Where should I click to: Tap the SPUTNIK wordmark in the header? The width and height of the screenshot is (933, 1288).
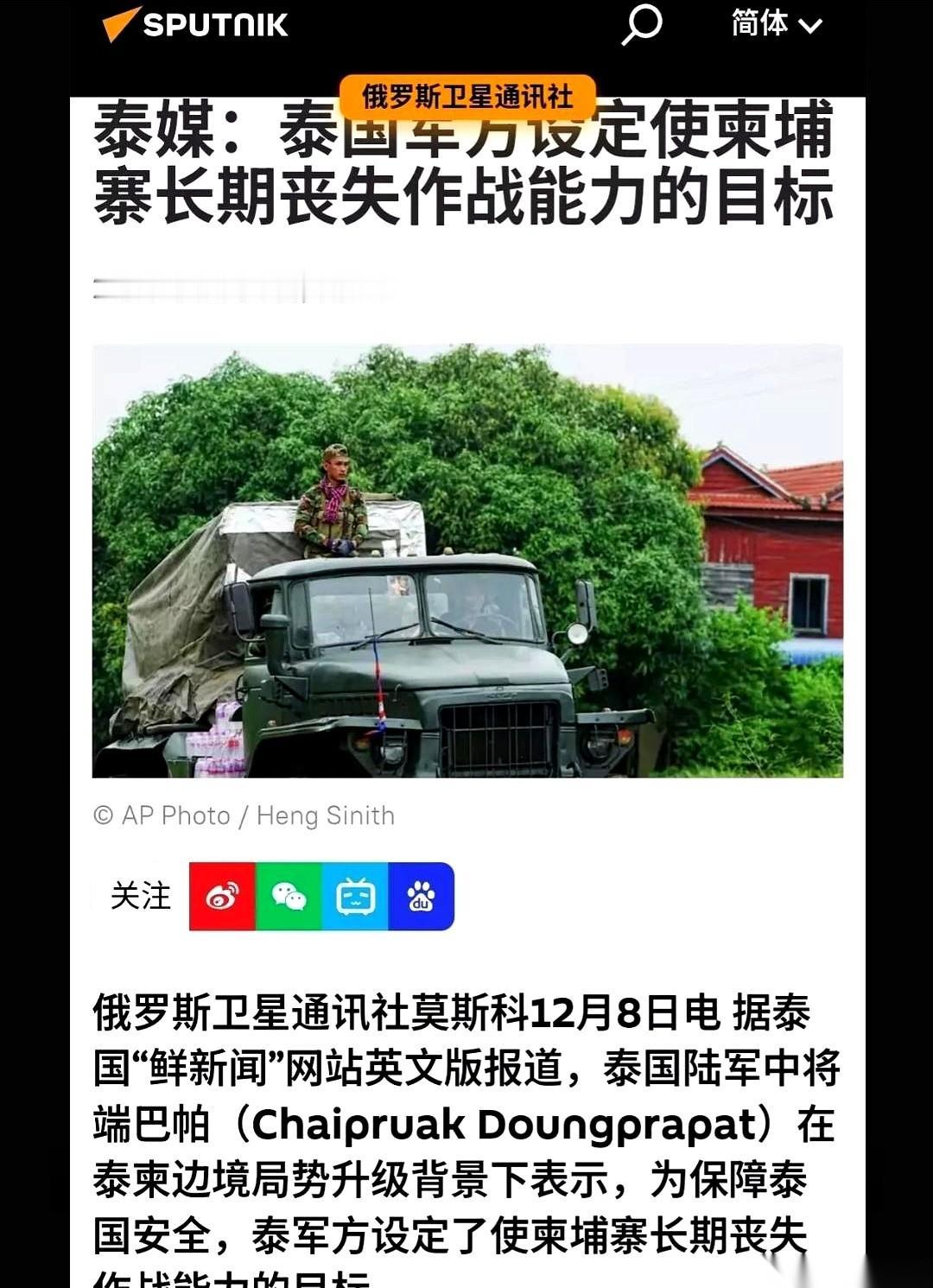216,25
